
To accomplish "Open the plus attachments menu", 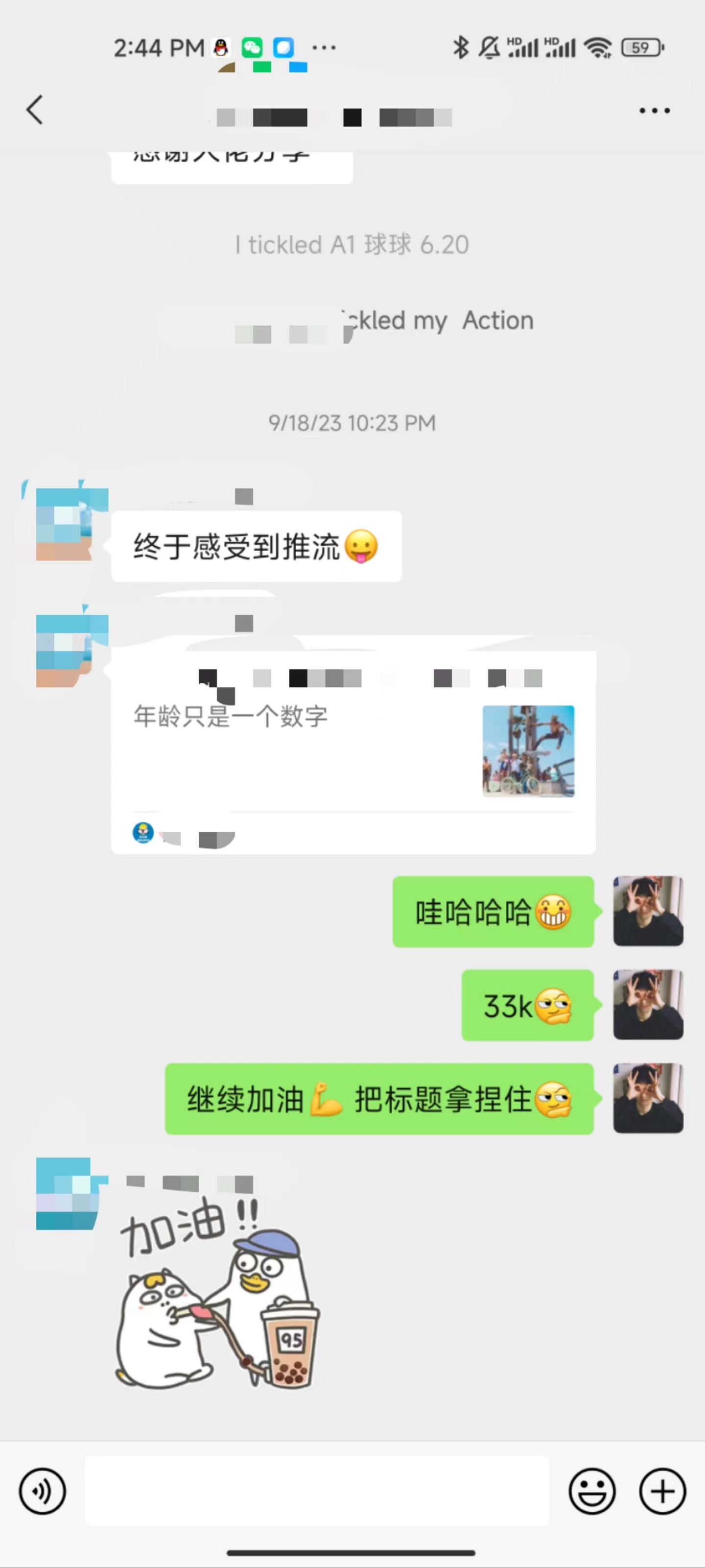I will point(662,1491).
